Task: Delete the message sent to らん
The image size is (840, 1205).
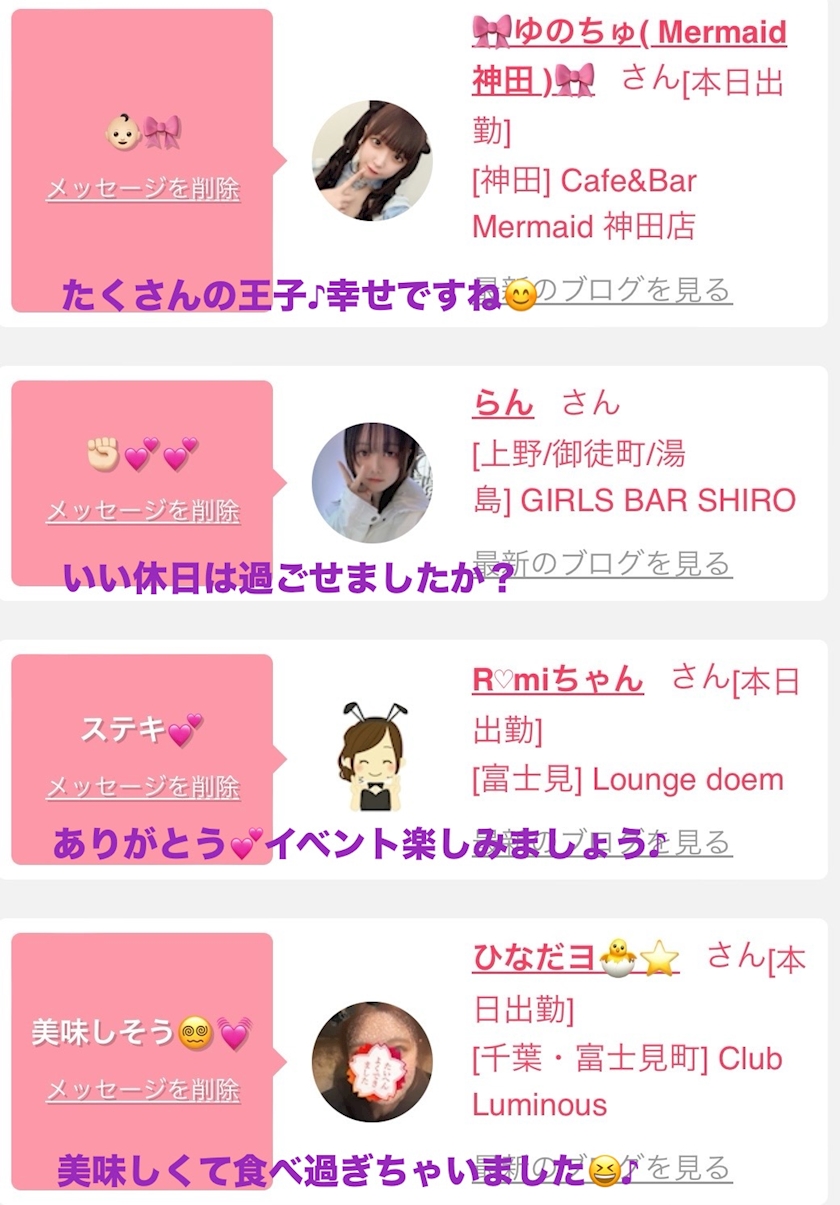Action: click(x=143, y=511)
